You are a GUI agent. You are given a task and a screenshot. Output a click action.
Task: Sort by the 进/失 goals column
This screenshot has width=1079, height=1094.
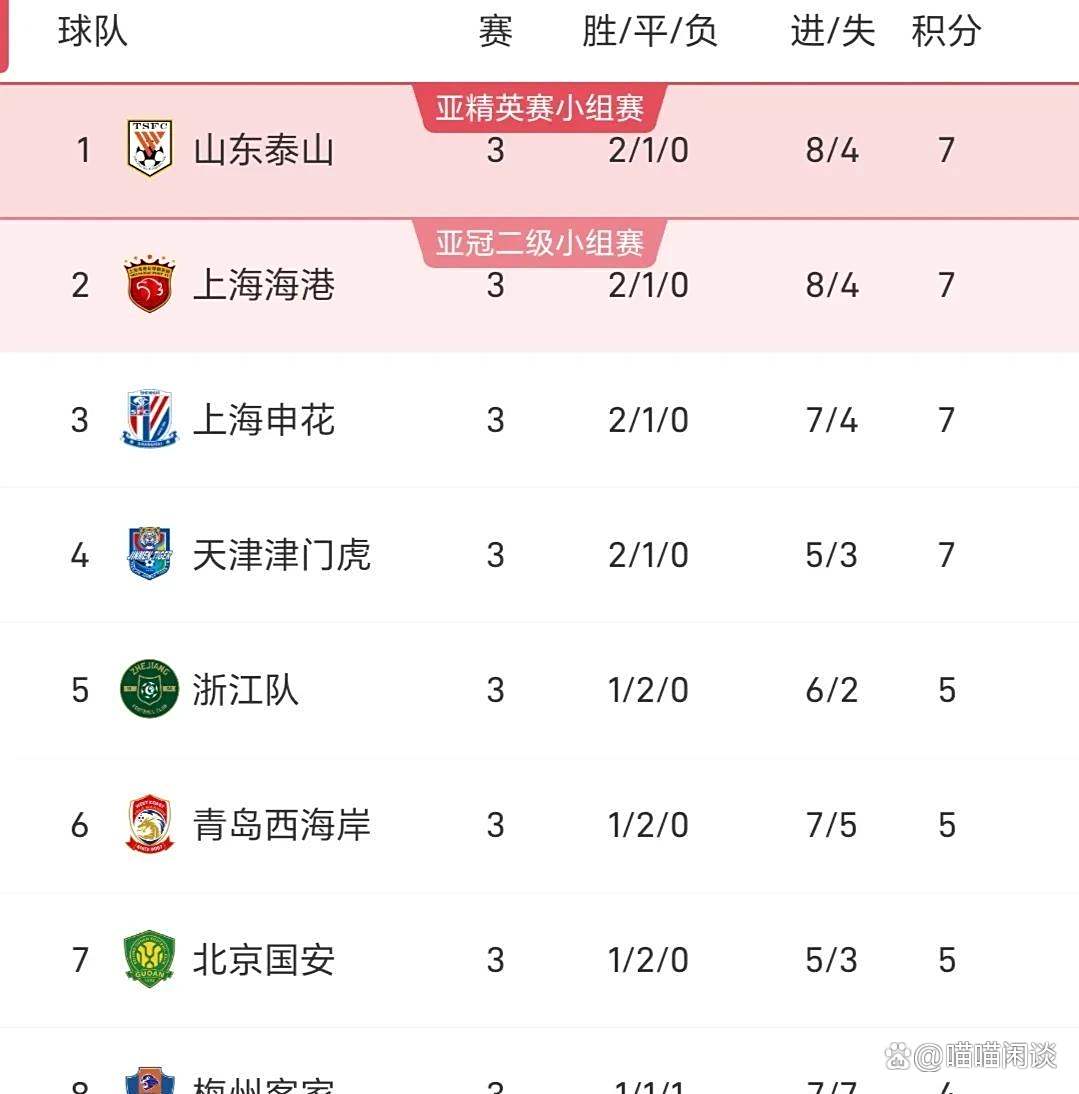[830, 31]
